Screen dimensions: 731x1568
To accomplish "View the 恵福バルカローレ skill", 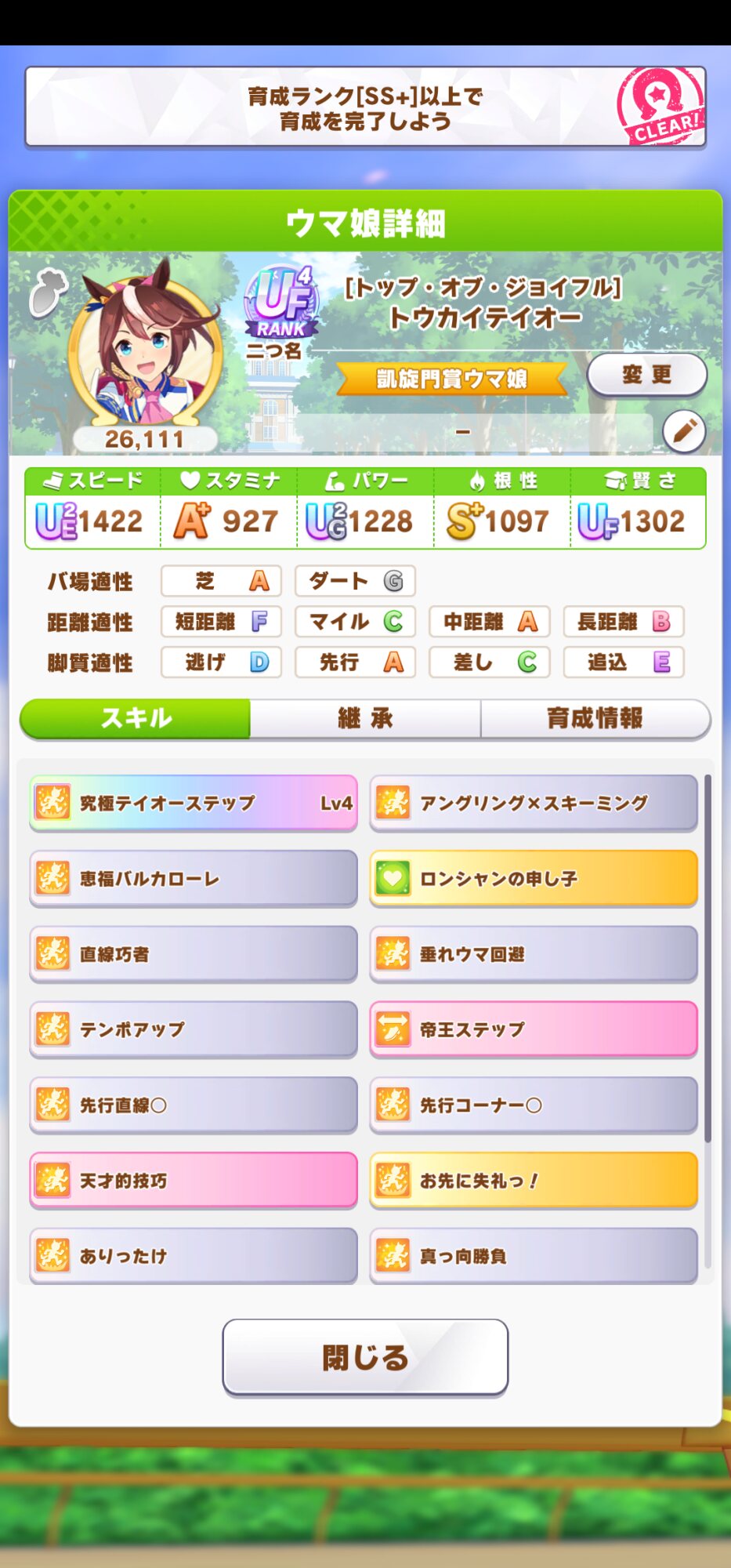I will (x=194, y=878).
